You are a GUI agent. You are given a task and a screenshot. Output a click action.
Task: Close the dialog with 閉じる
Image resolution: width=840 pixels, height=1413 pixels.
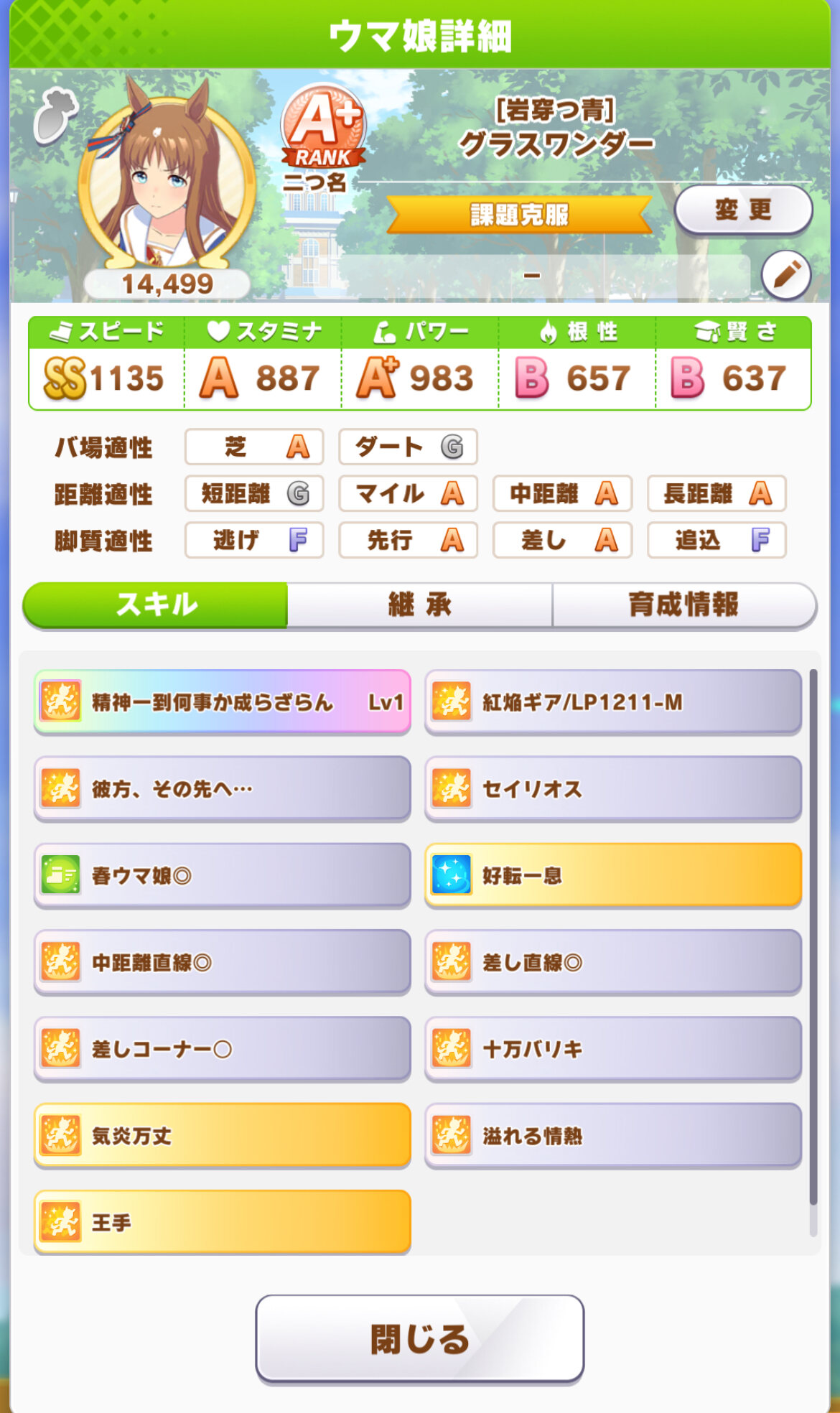pyautogui.click(x=419, y=1338)
